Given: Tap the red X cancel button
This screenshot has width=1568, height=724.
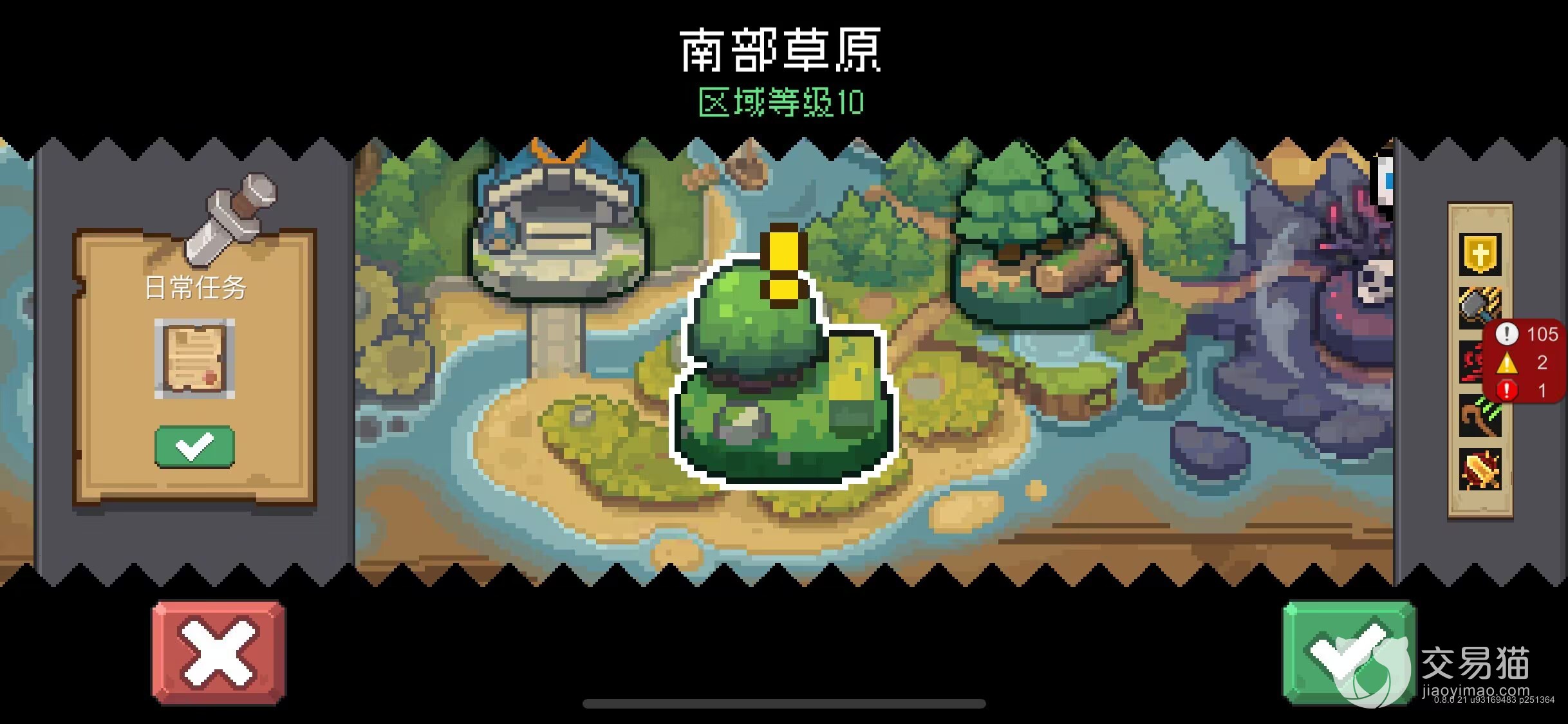Looking at the screenshot, I should [219, 652].
